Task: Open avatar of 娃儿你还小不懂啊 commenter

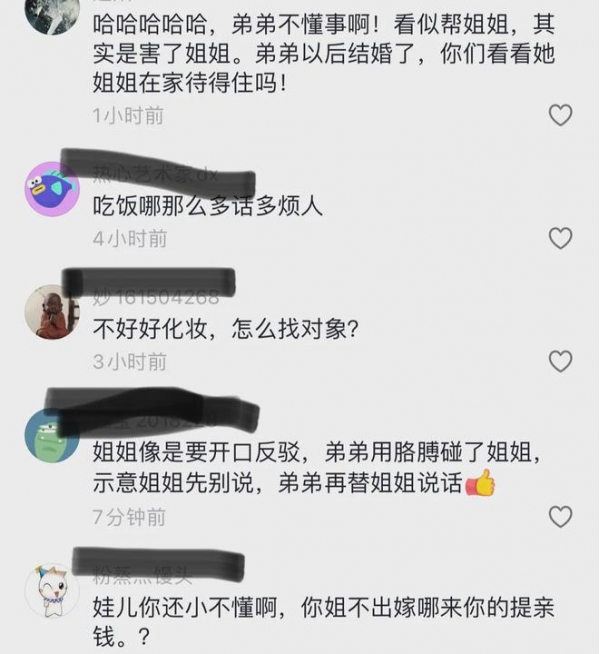Action: coord(51,590)
